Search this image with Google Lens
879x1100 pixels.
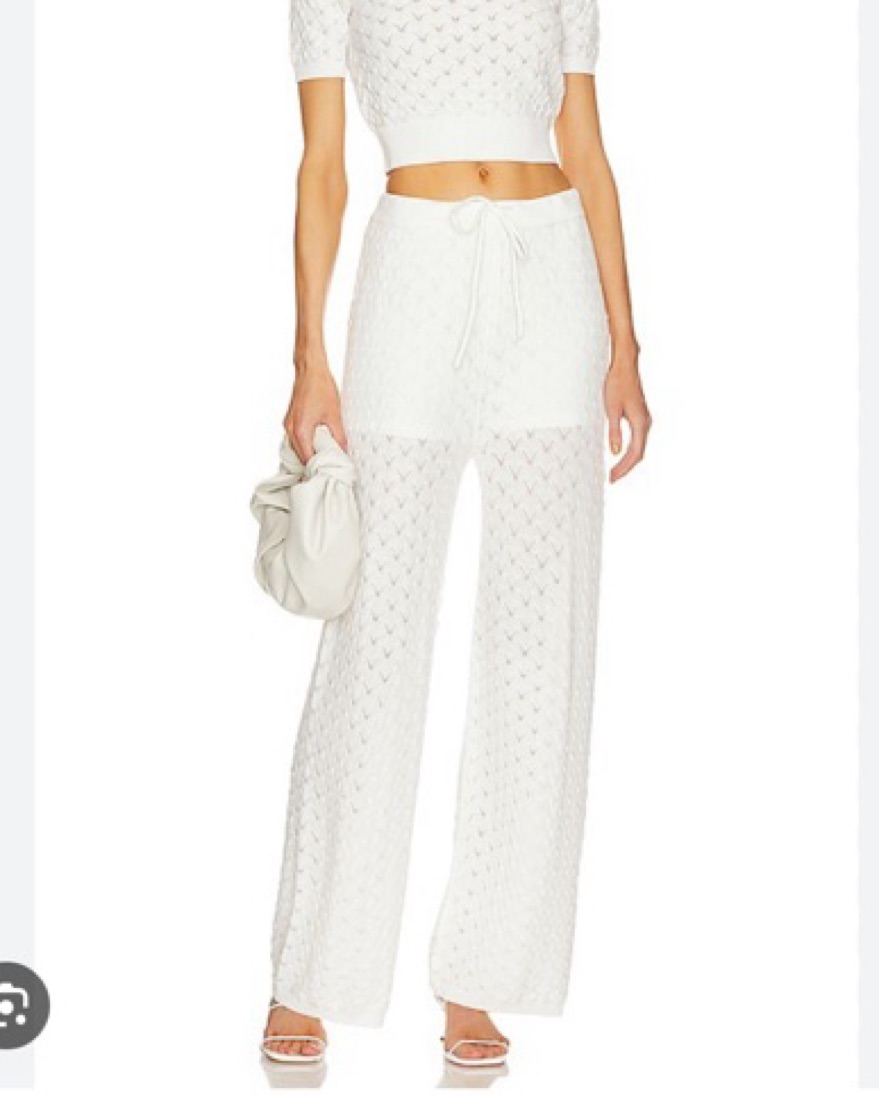(x=14, y=1006)
